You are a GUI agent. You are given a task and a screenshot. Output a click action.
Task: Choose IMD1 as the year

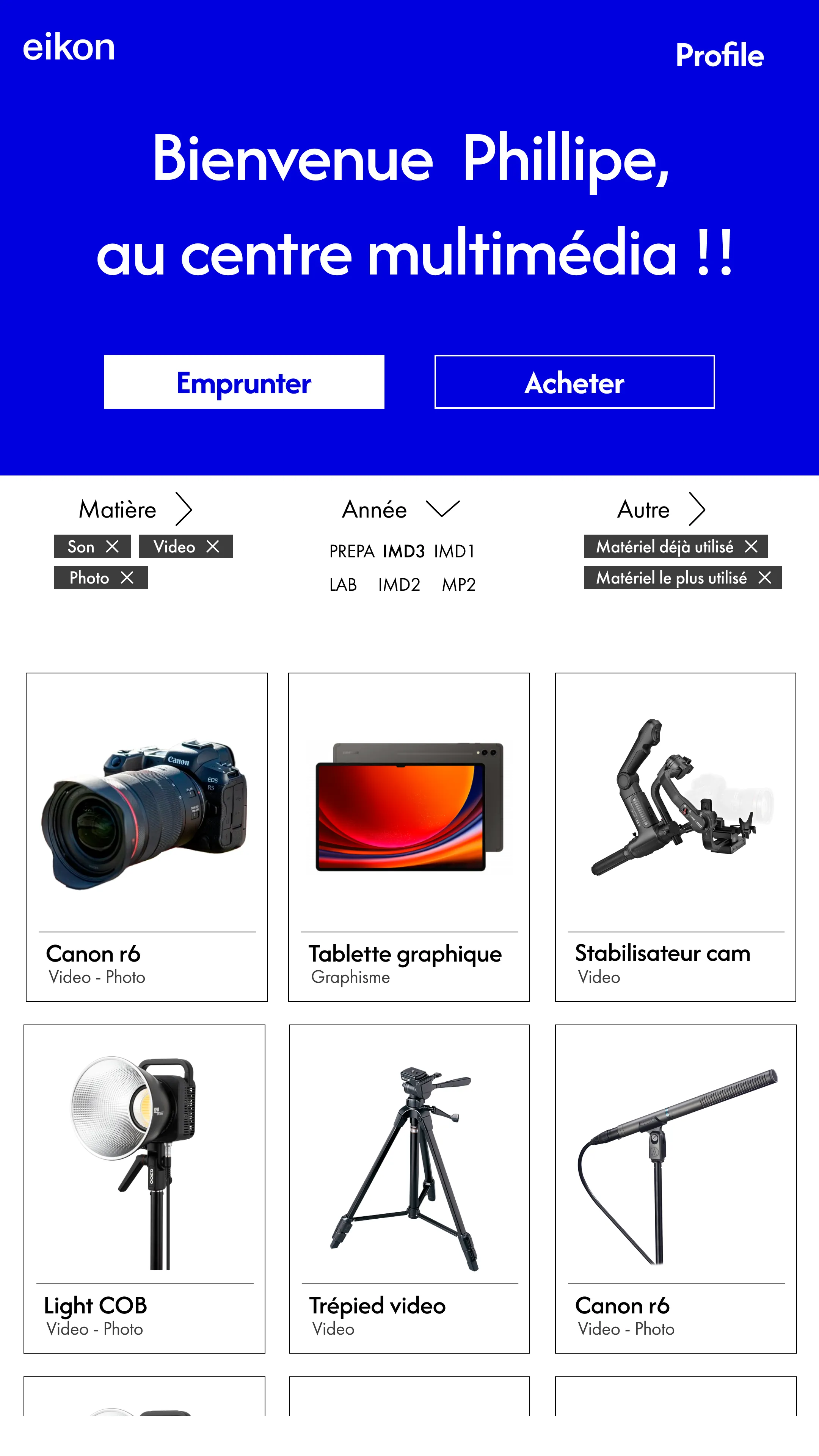click(x=455, y=552)
